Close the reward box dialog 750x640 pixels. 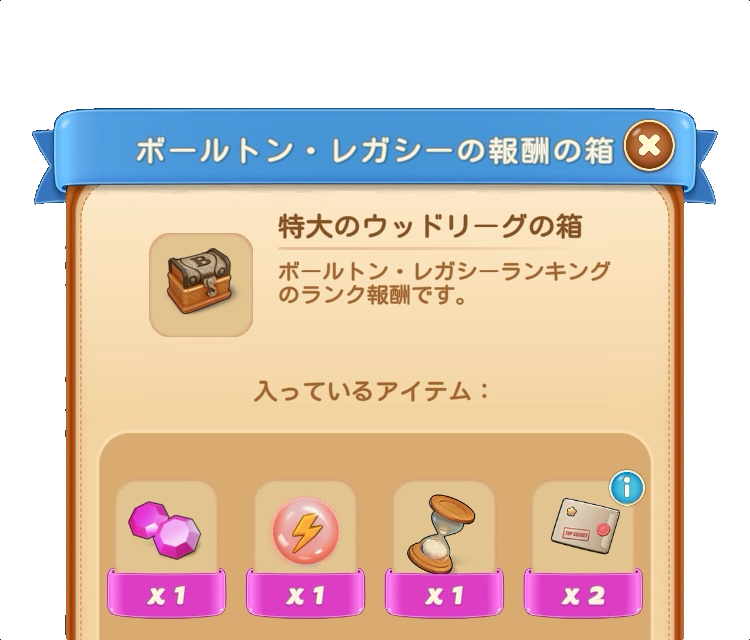pyautogui.click(x=648, y=146)
